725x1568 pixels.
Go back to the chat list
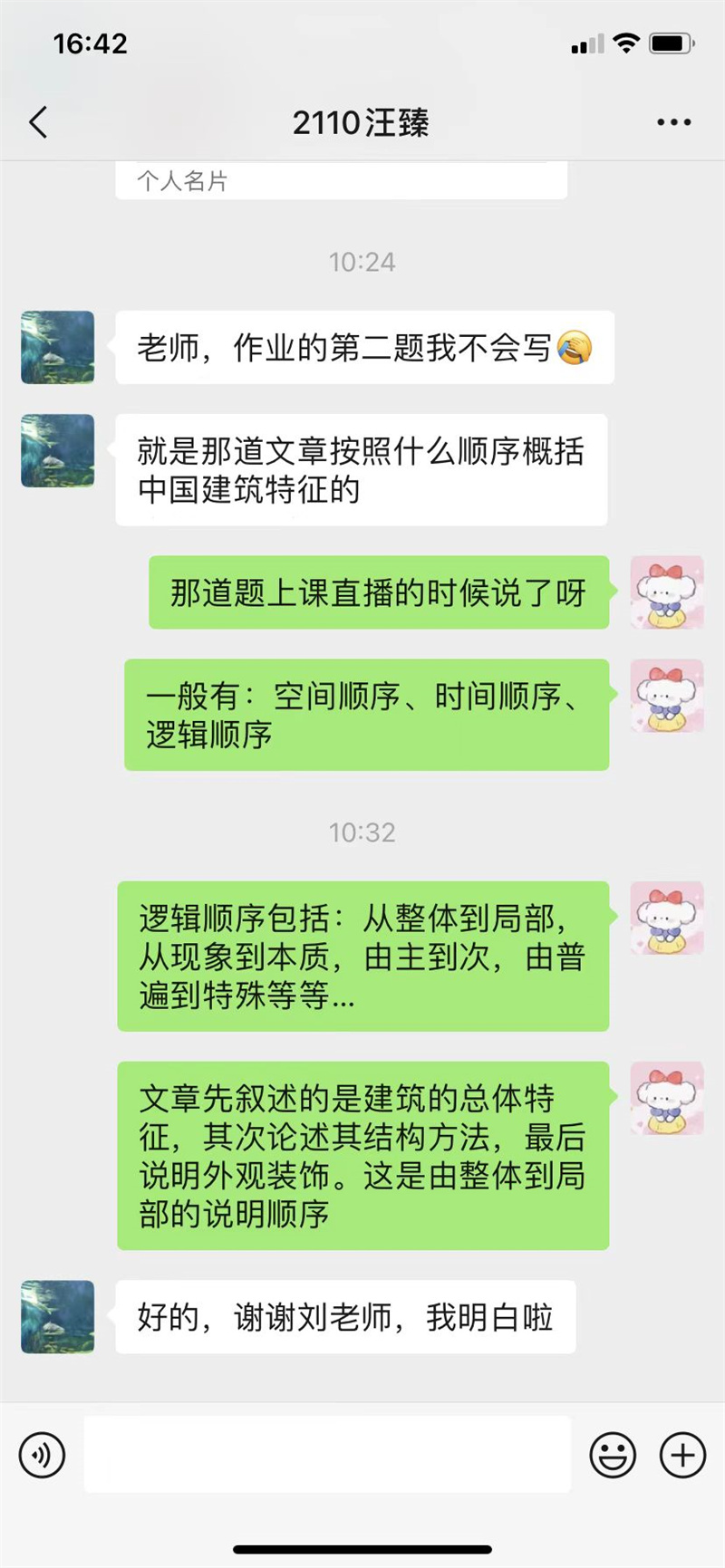[x=38, y=122]
